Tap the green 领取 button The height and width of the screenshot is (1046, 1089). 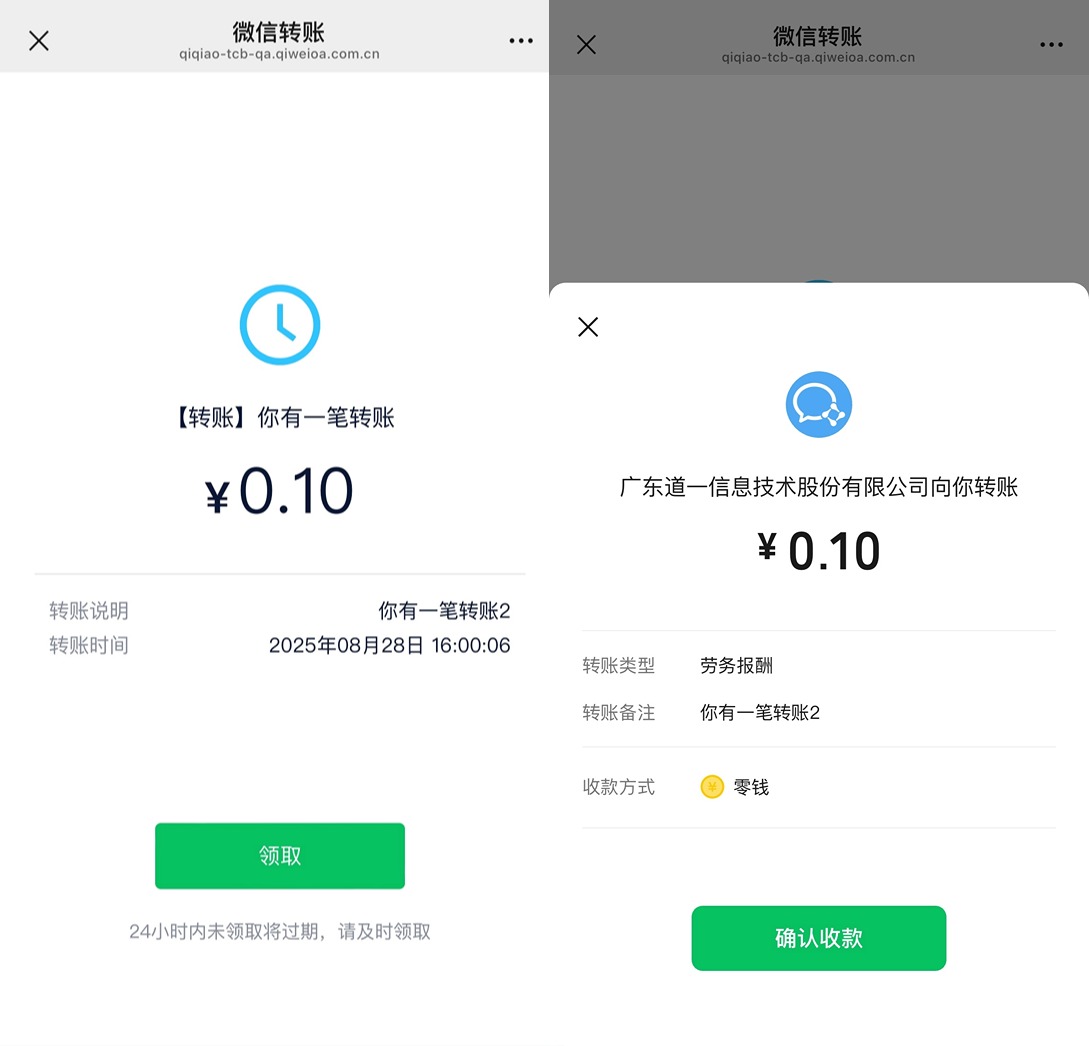click(x=279, y=856)
